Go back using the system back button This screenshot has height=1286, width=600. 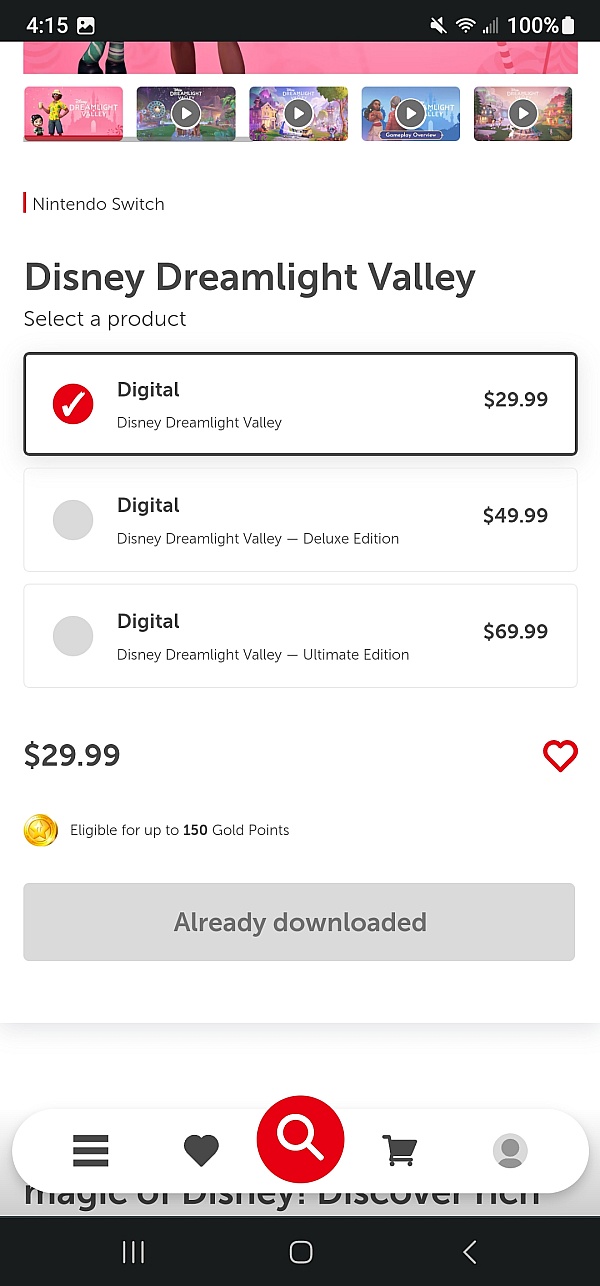click(469, 1251)
